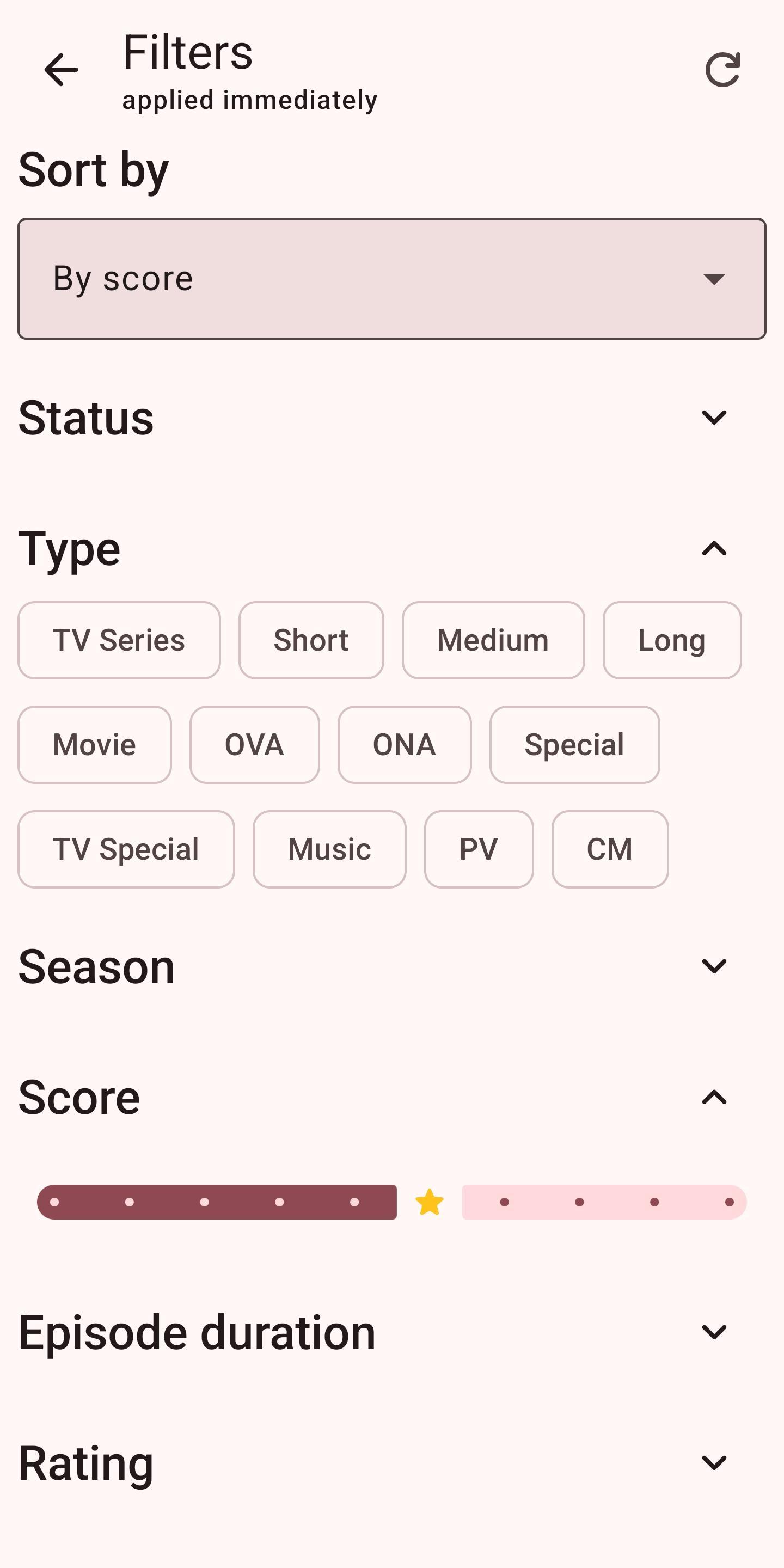Viewport: 784px width, 1568px height.
Task: Expand the Episode duration section
Action: point(714,1332)
